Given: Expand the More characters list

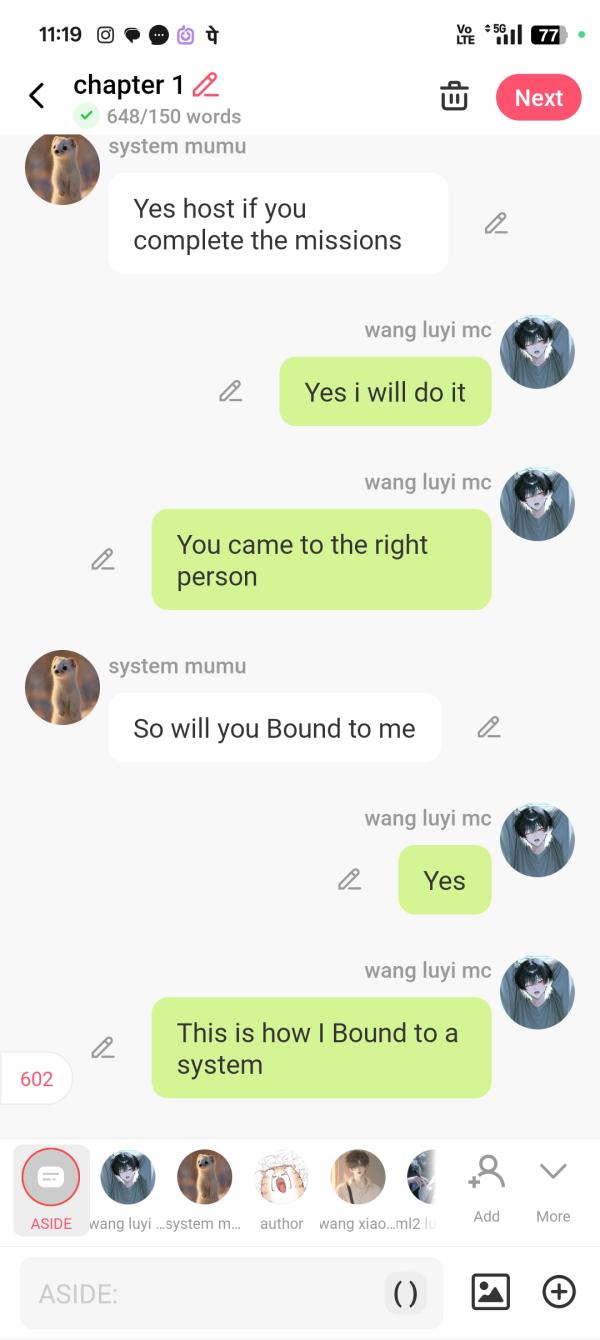Looking at the screenshot, I should [x=553, y=1187].
